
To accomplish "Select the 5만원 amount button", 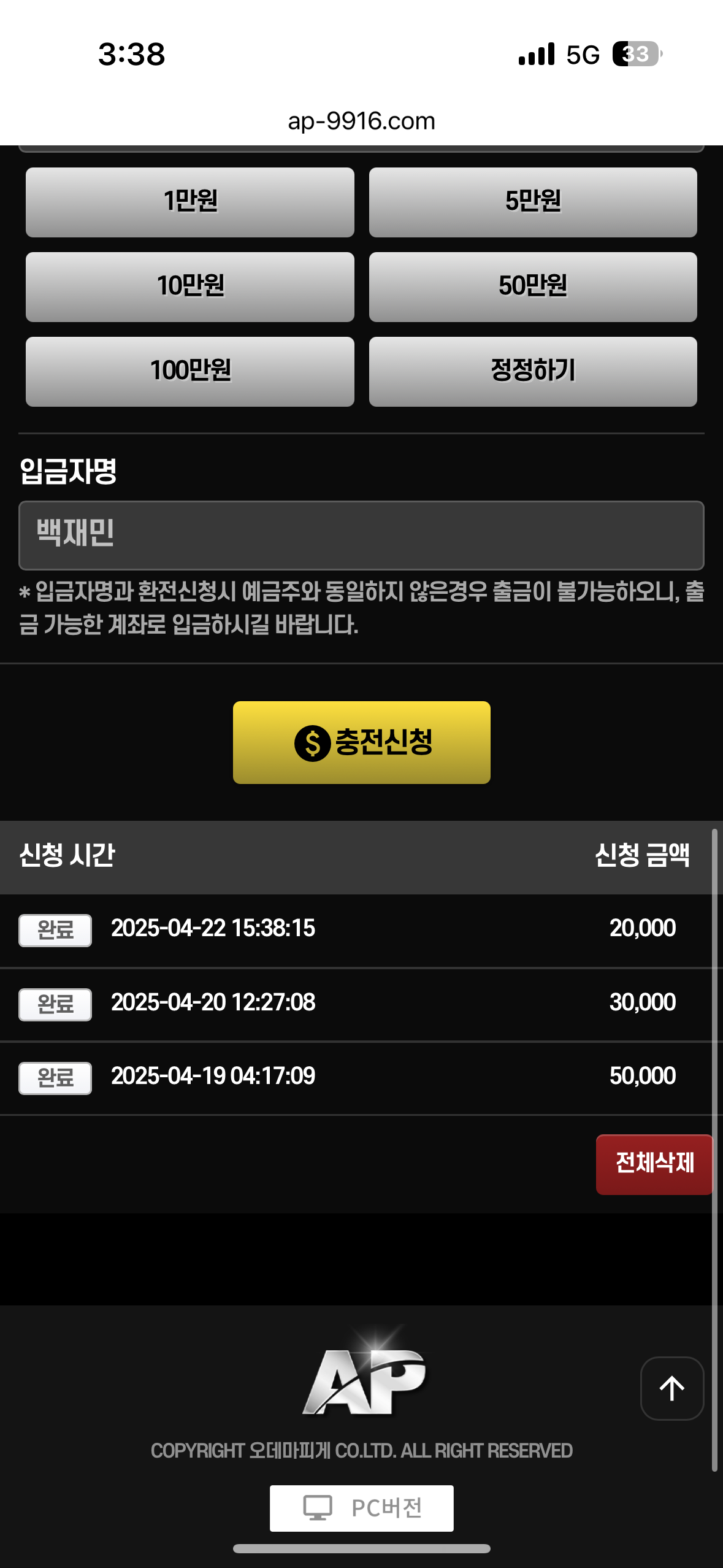I will 532,202.
